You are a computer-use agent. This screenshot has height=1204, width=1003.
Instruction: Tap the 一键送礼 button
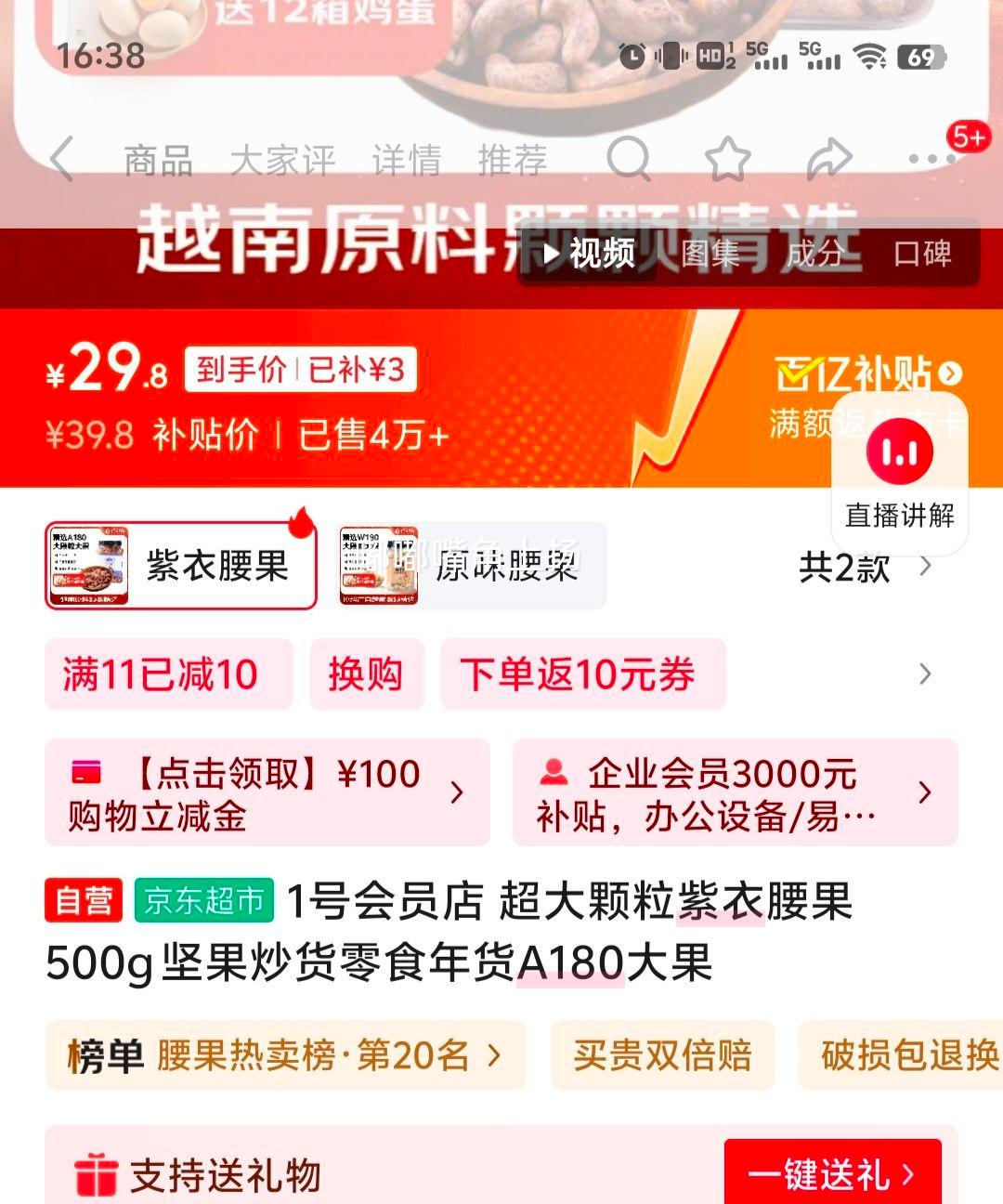coord(832,1174)
